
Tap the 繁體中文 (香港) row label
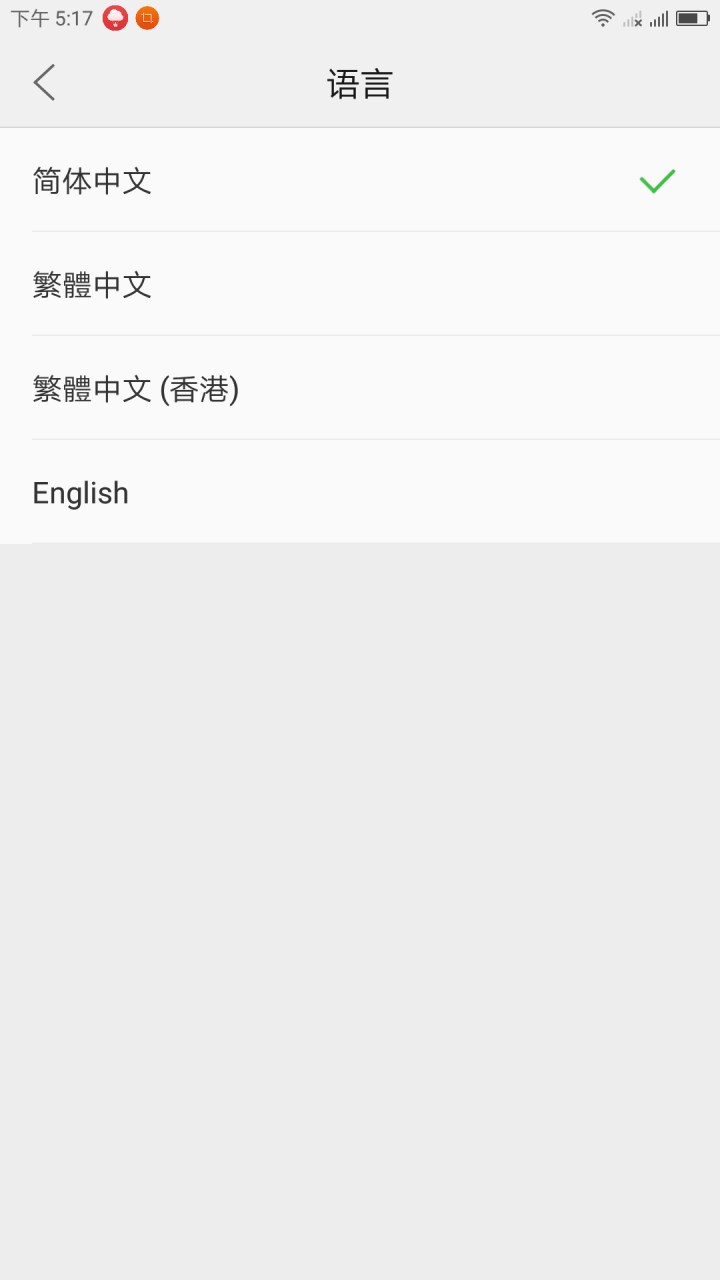tap(136, 389)
